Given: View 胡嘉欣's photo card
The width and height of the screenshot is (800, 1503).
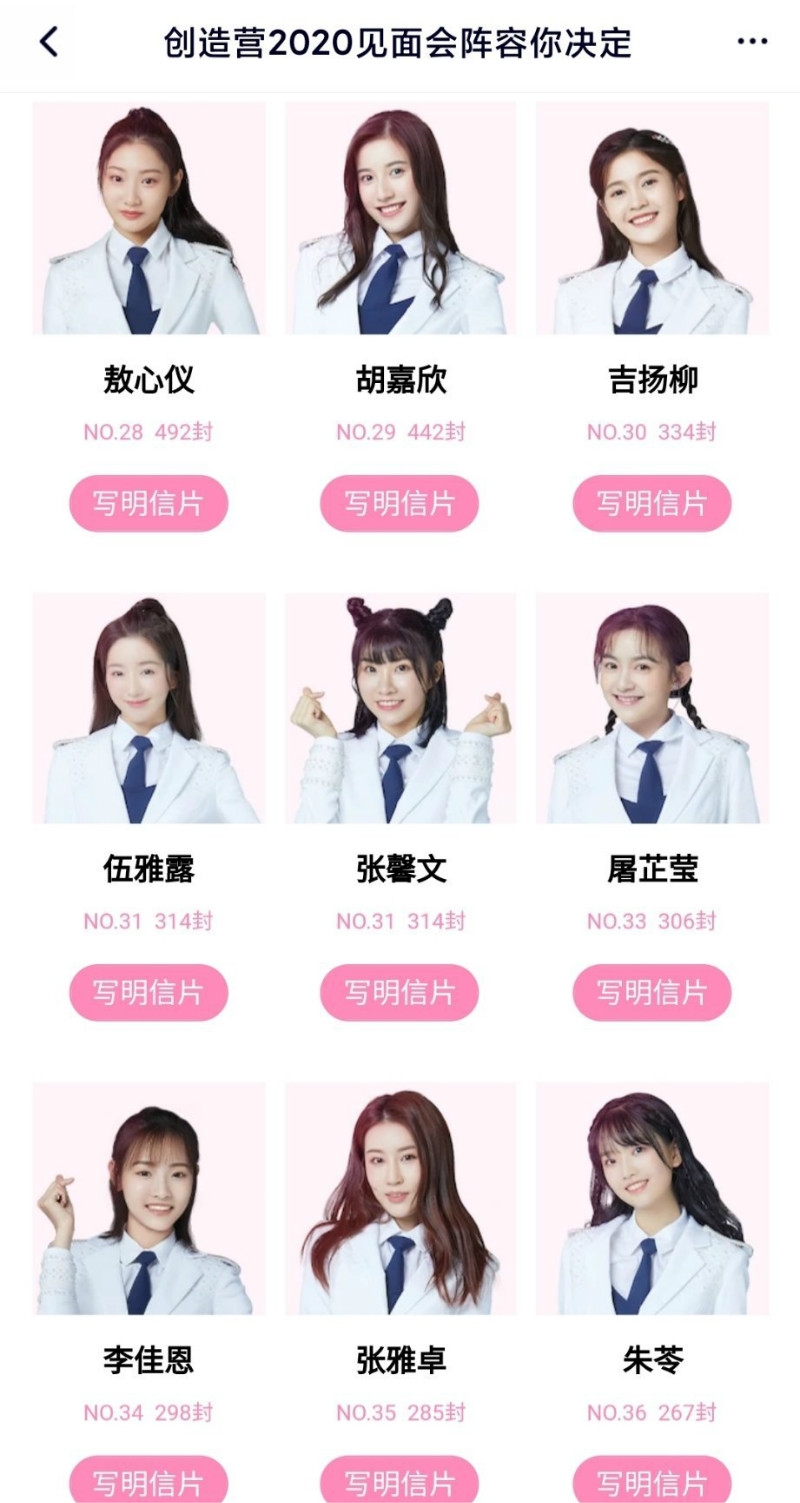Looking at the screenshot, I should point(400,218).
